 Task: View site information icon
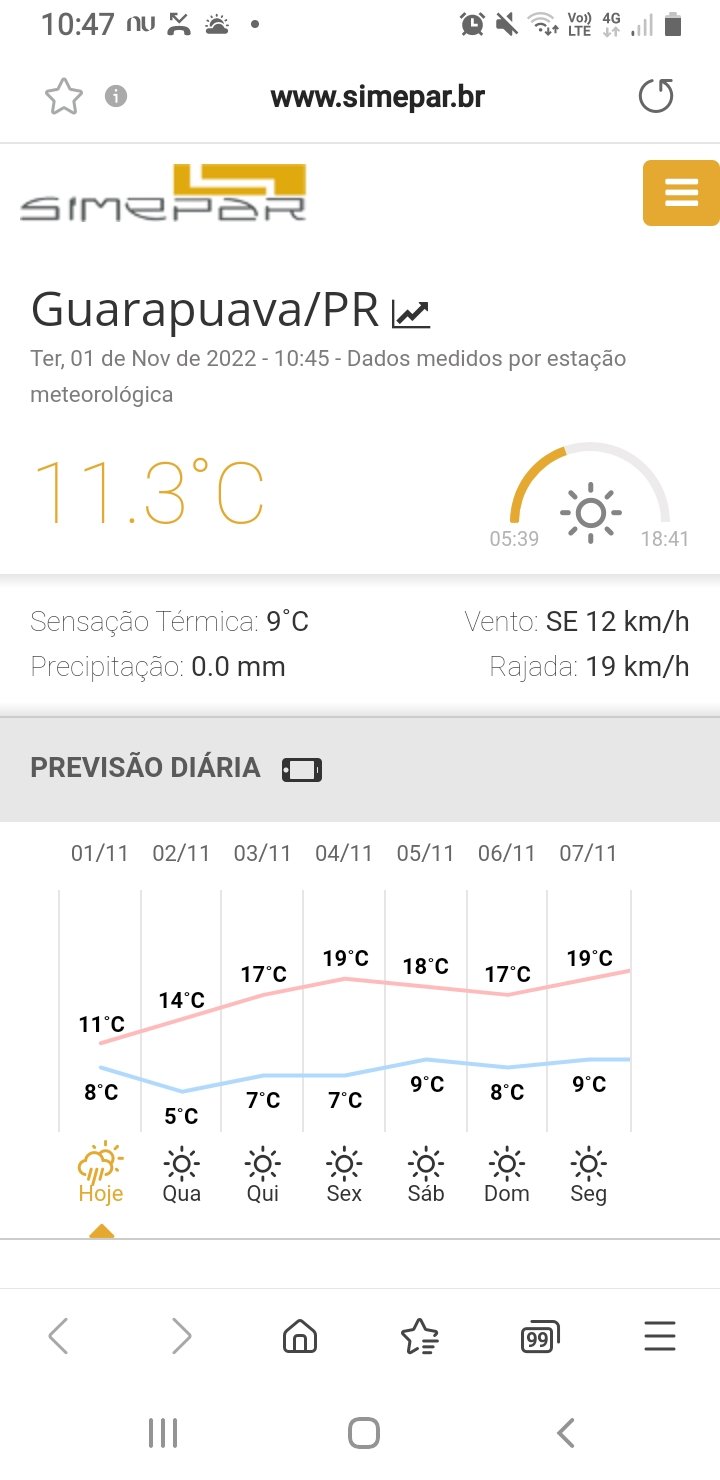(x=116, y=97)
